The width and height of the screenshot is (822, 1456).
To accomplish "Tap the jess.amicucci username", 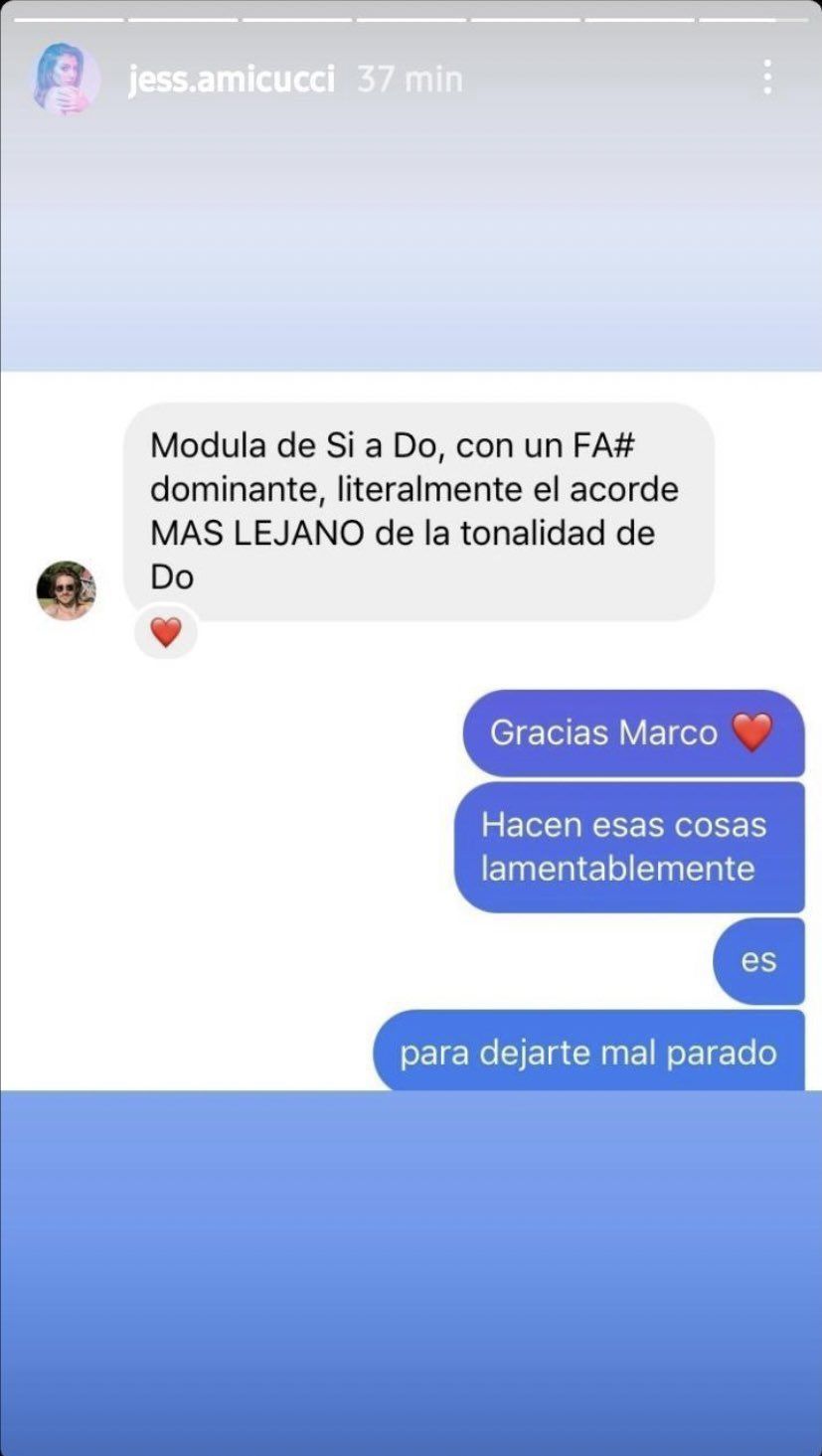I will coord(232,80).
